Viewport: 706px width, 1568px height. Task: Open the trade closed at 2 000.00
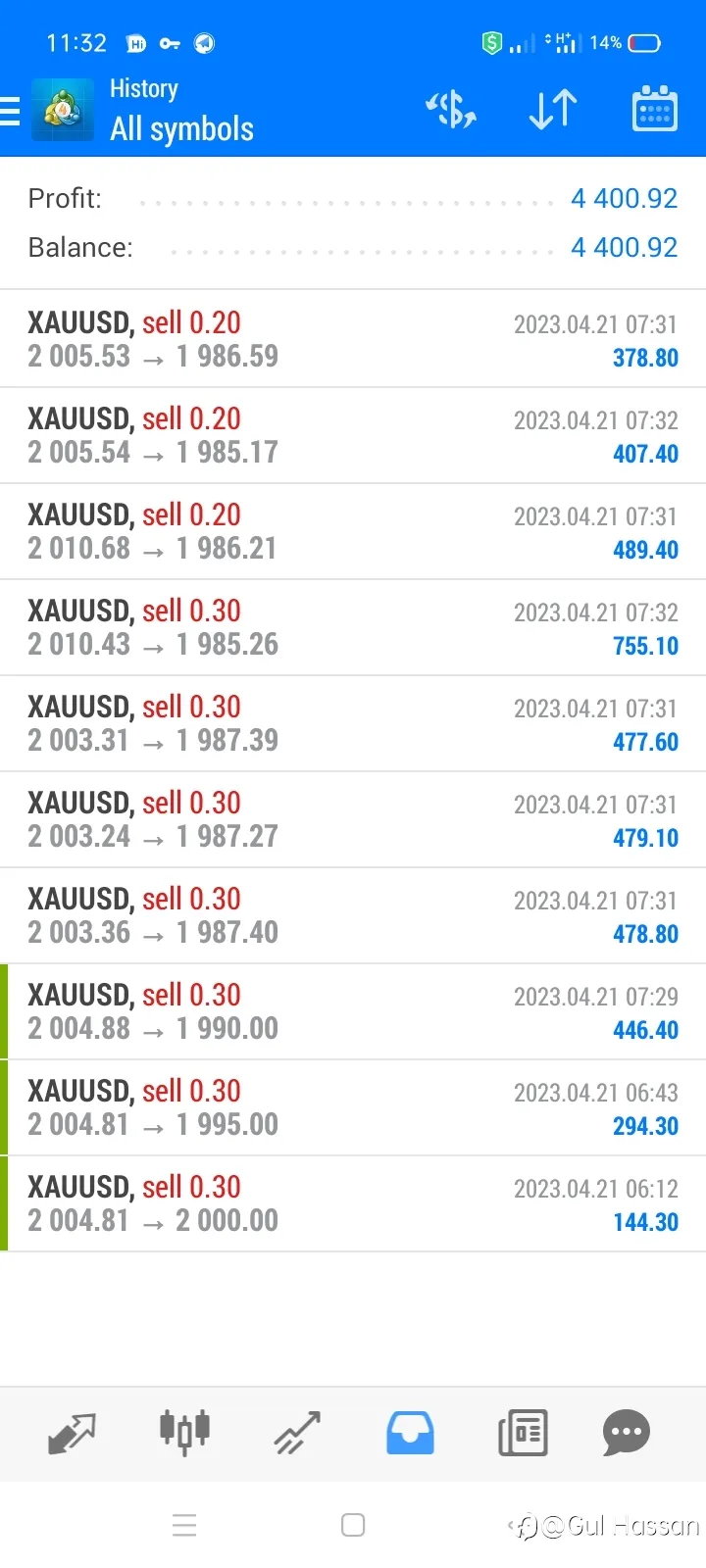coord(353,1203)
